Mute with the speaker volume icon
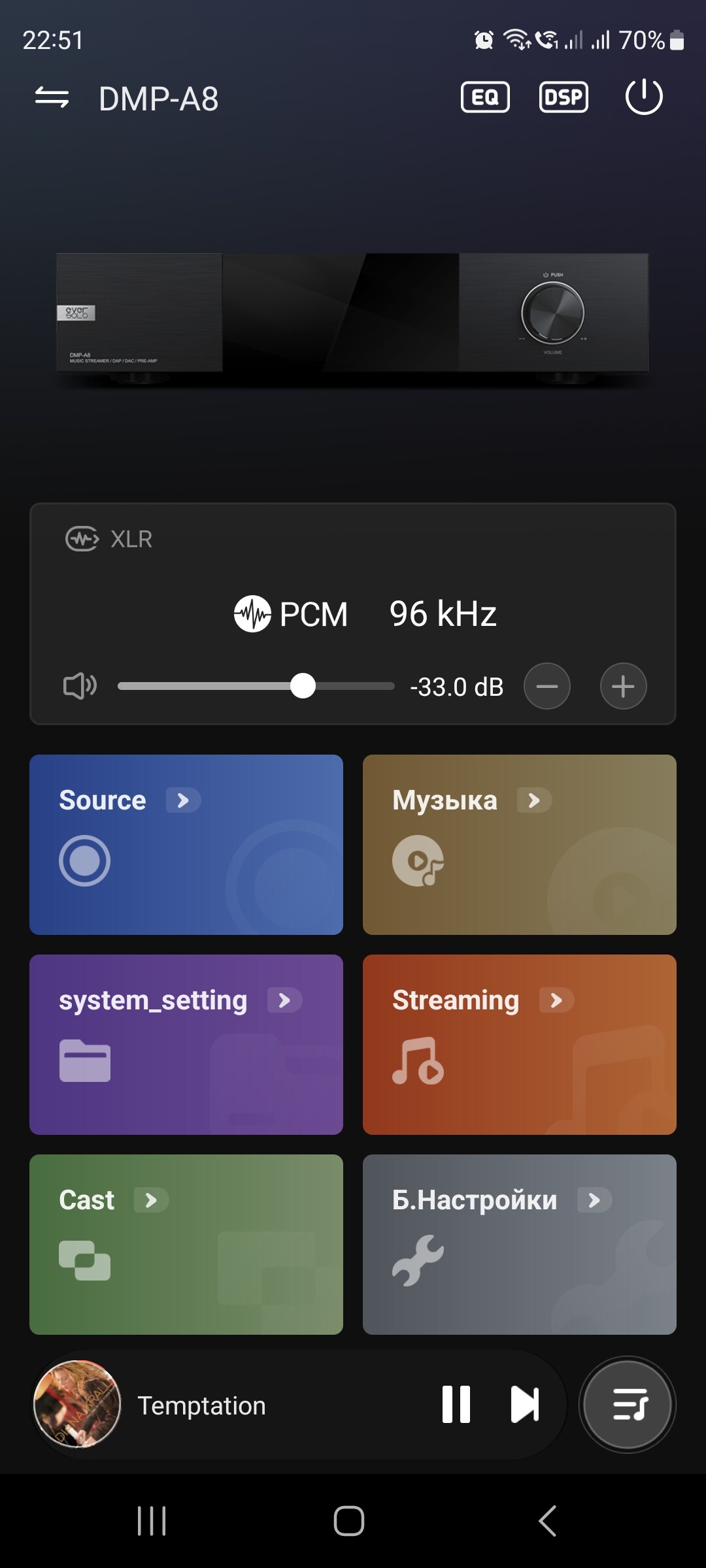706x1568 pixels. click(80, 686)
